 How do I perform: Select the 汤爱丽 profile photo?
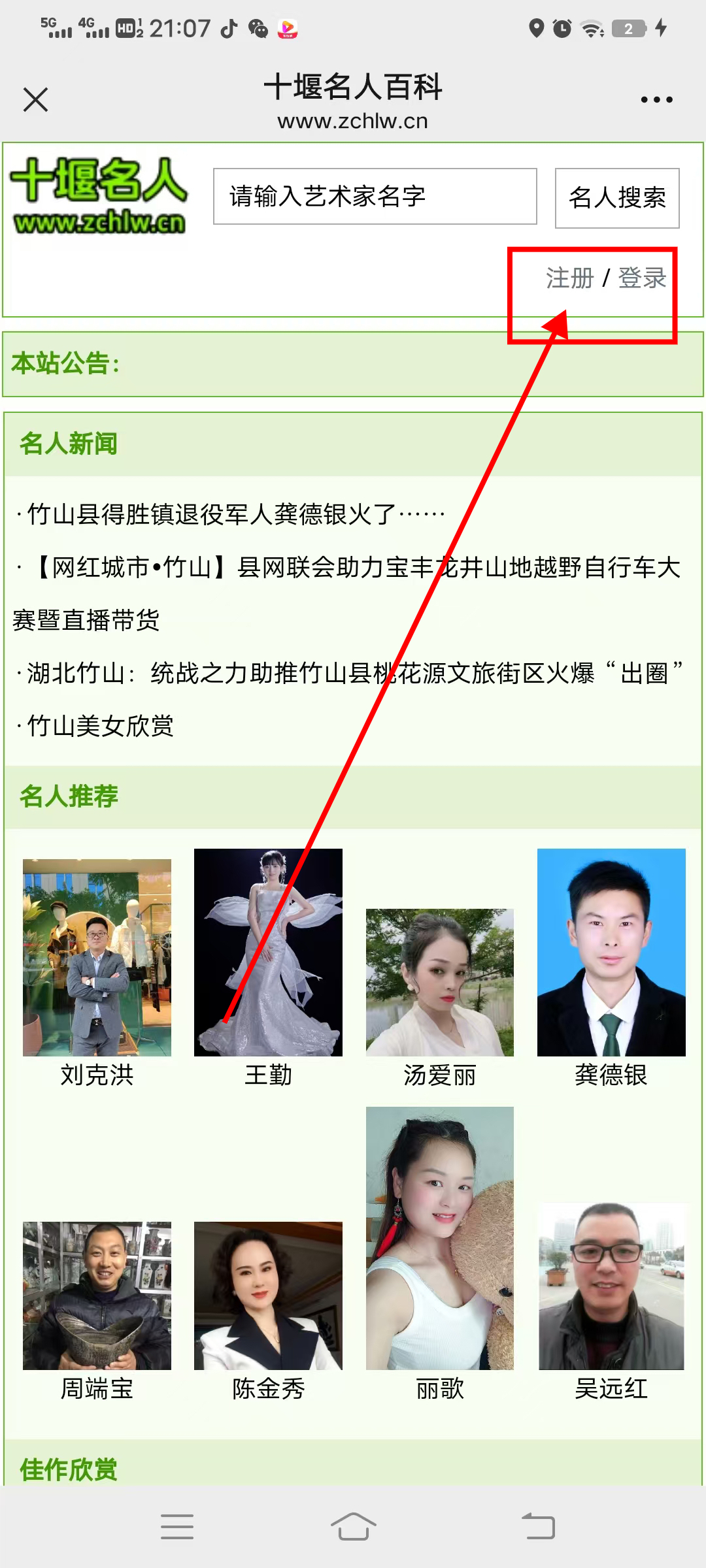439,982
